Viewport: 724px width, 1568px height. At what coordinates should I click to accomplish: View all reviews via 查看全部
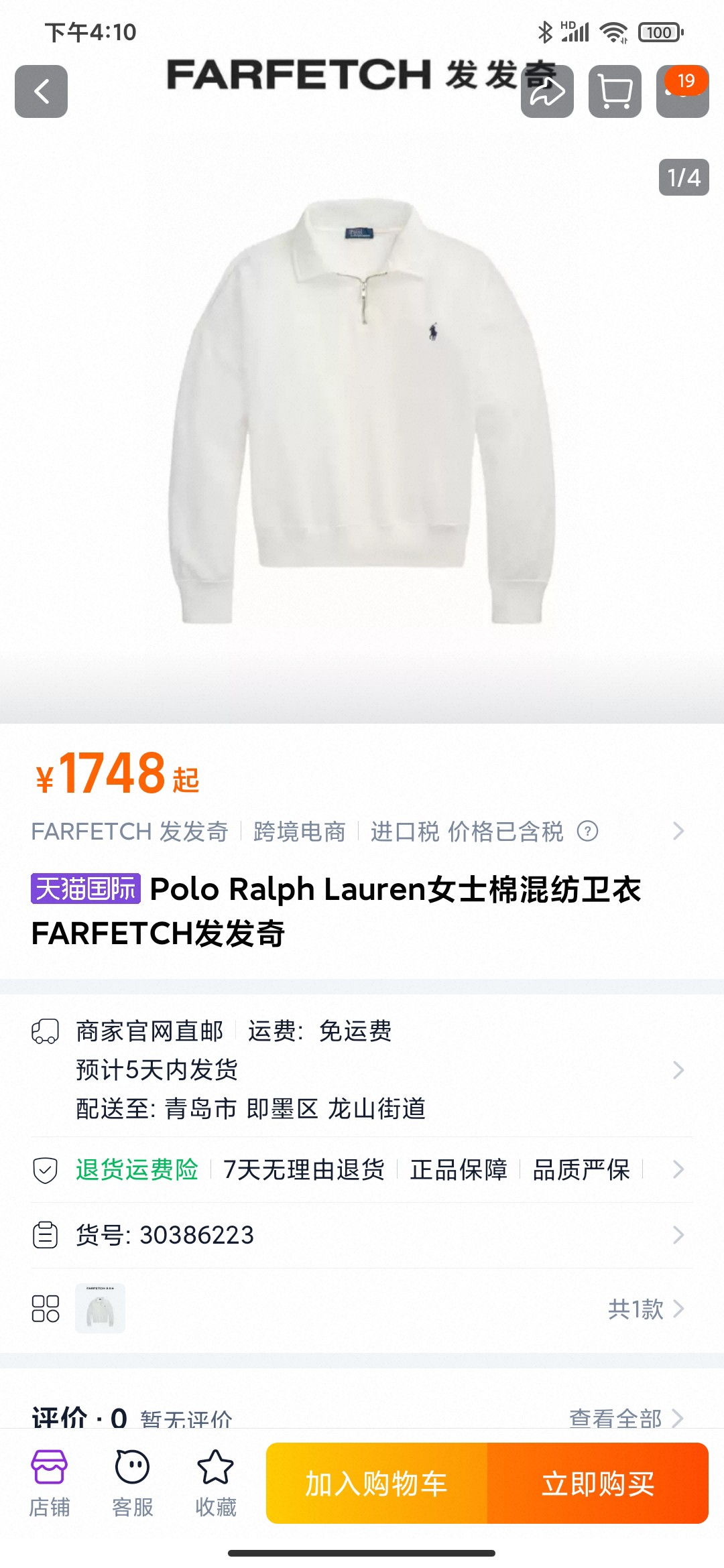(625, 1417)
